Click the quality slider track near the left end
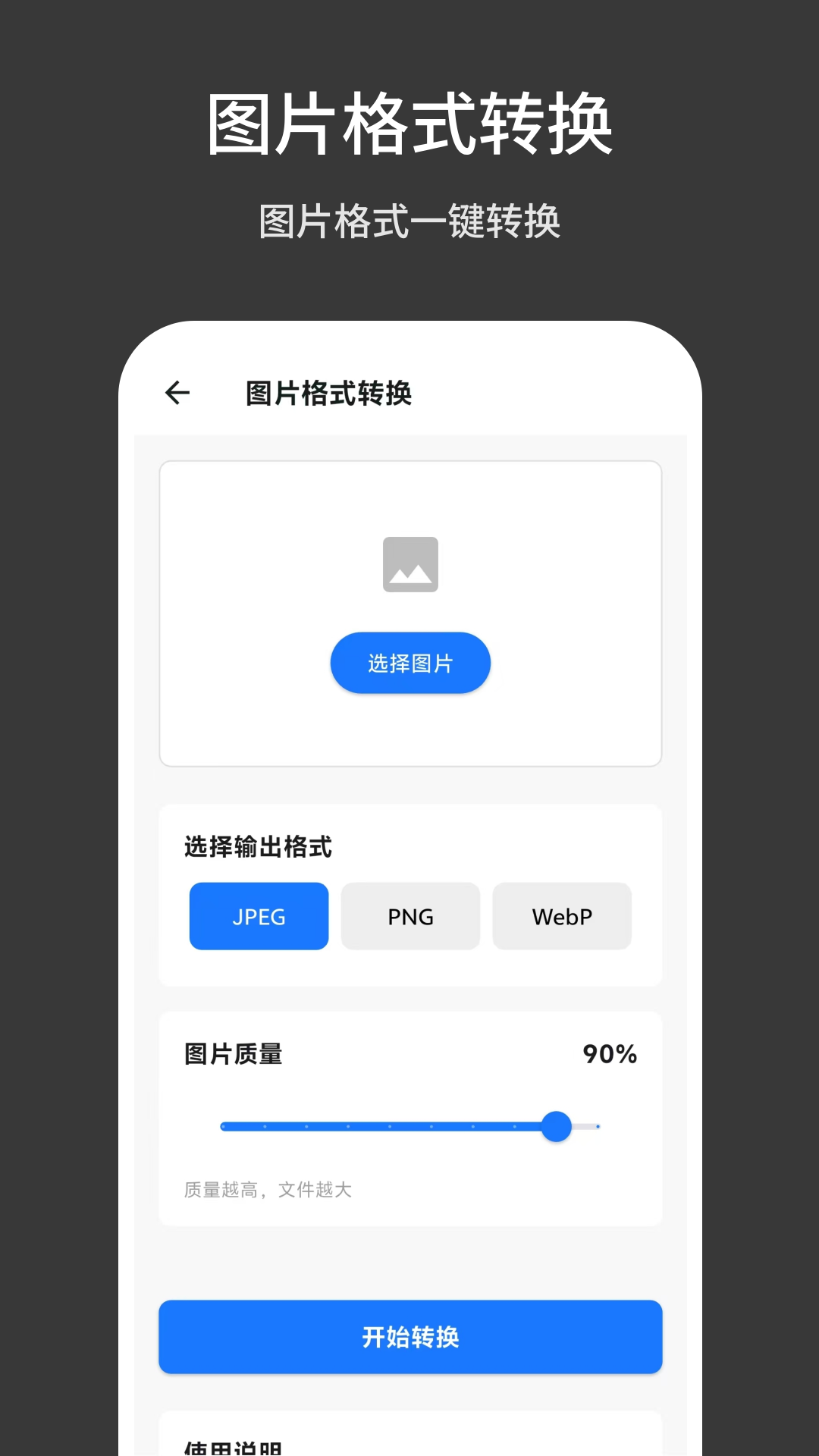The height and width of the screenshot is (1456, 819). click(x=250, y=1127)
